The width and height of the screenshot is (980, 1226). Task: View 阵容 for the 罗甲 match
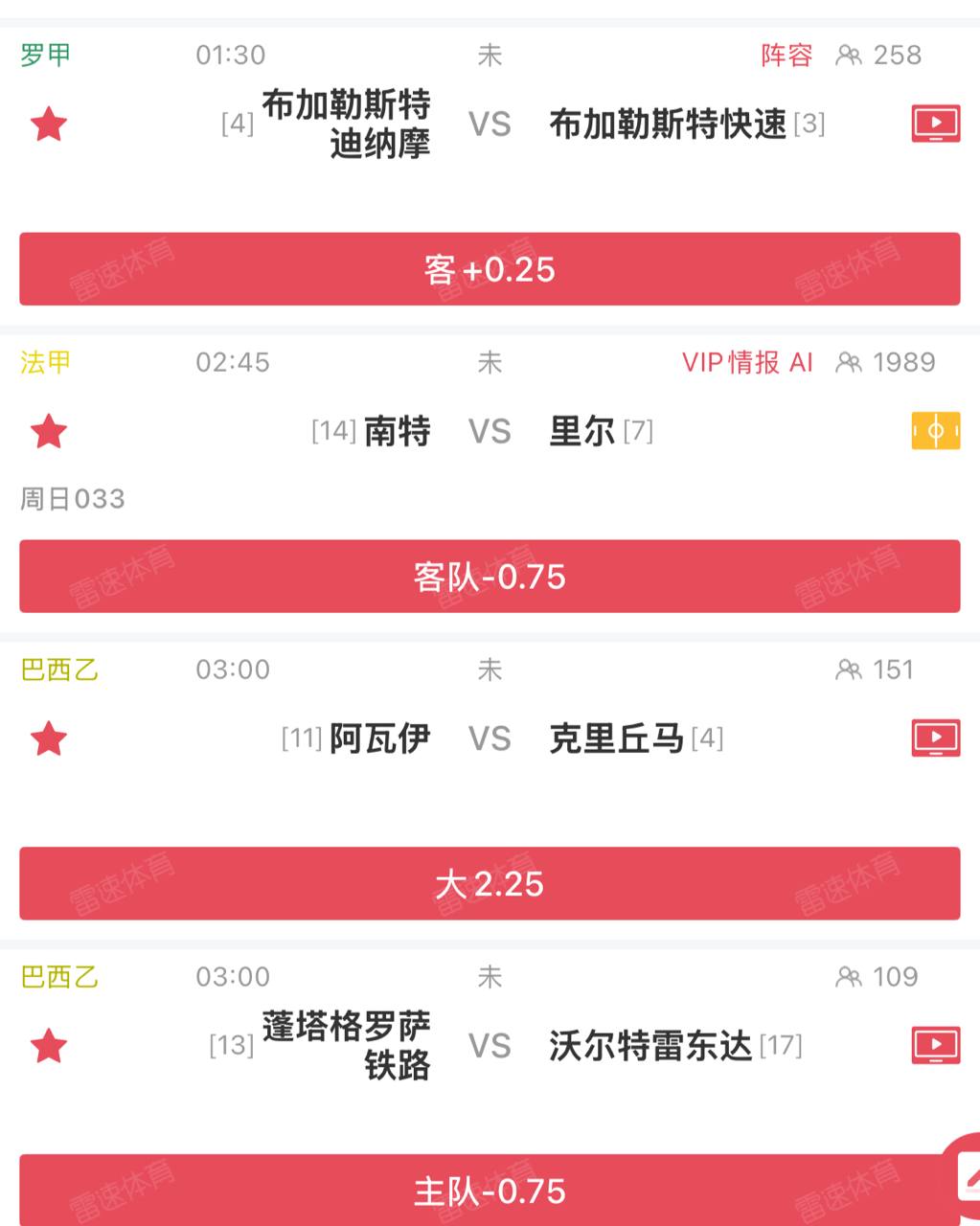click(786, 56)
